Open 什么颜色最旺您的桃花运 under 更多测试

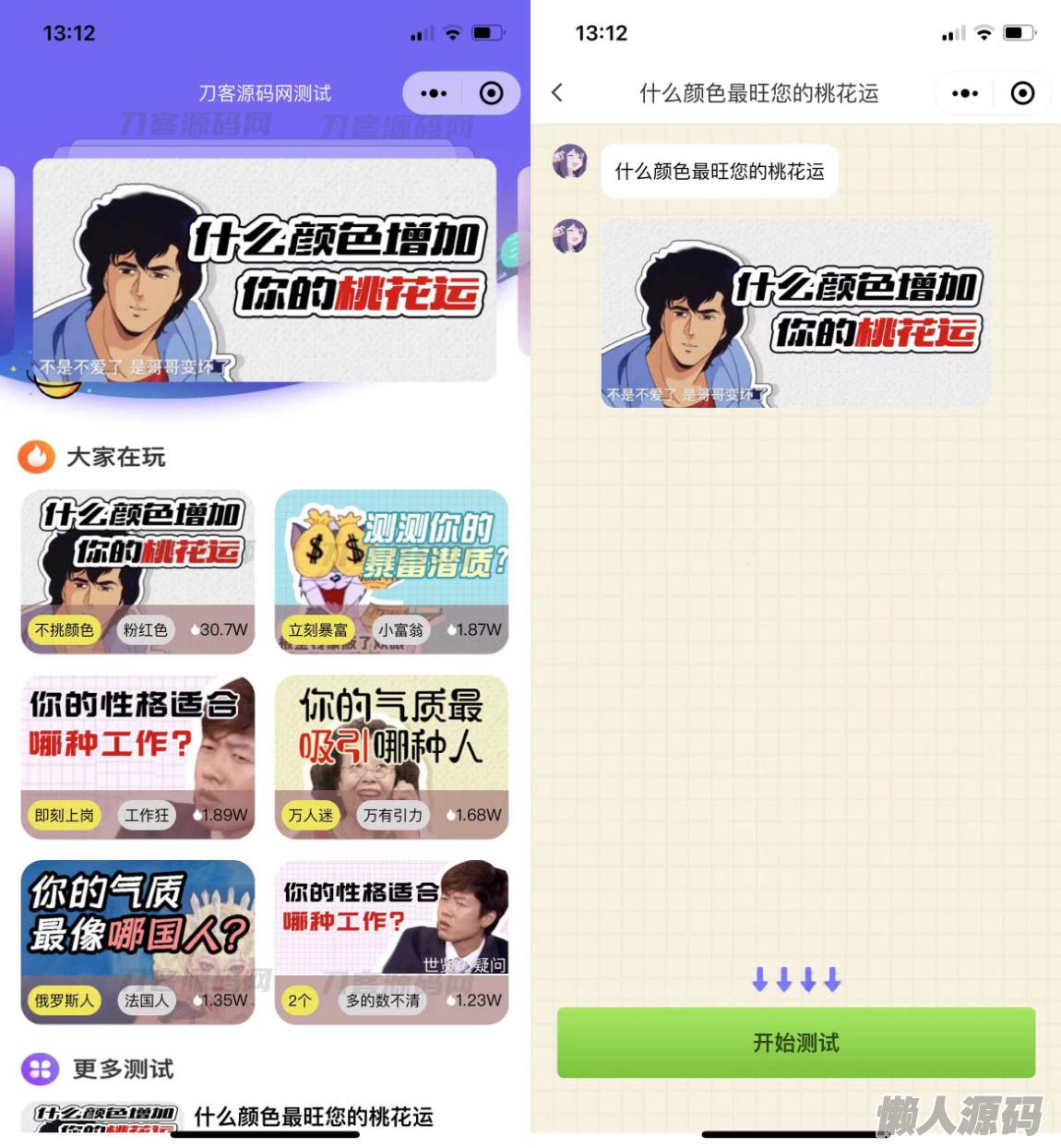pyautogui.click(x=314, y=1118)
